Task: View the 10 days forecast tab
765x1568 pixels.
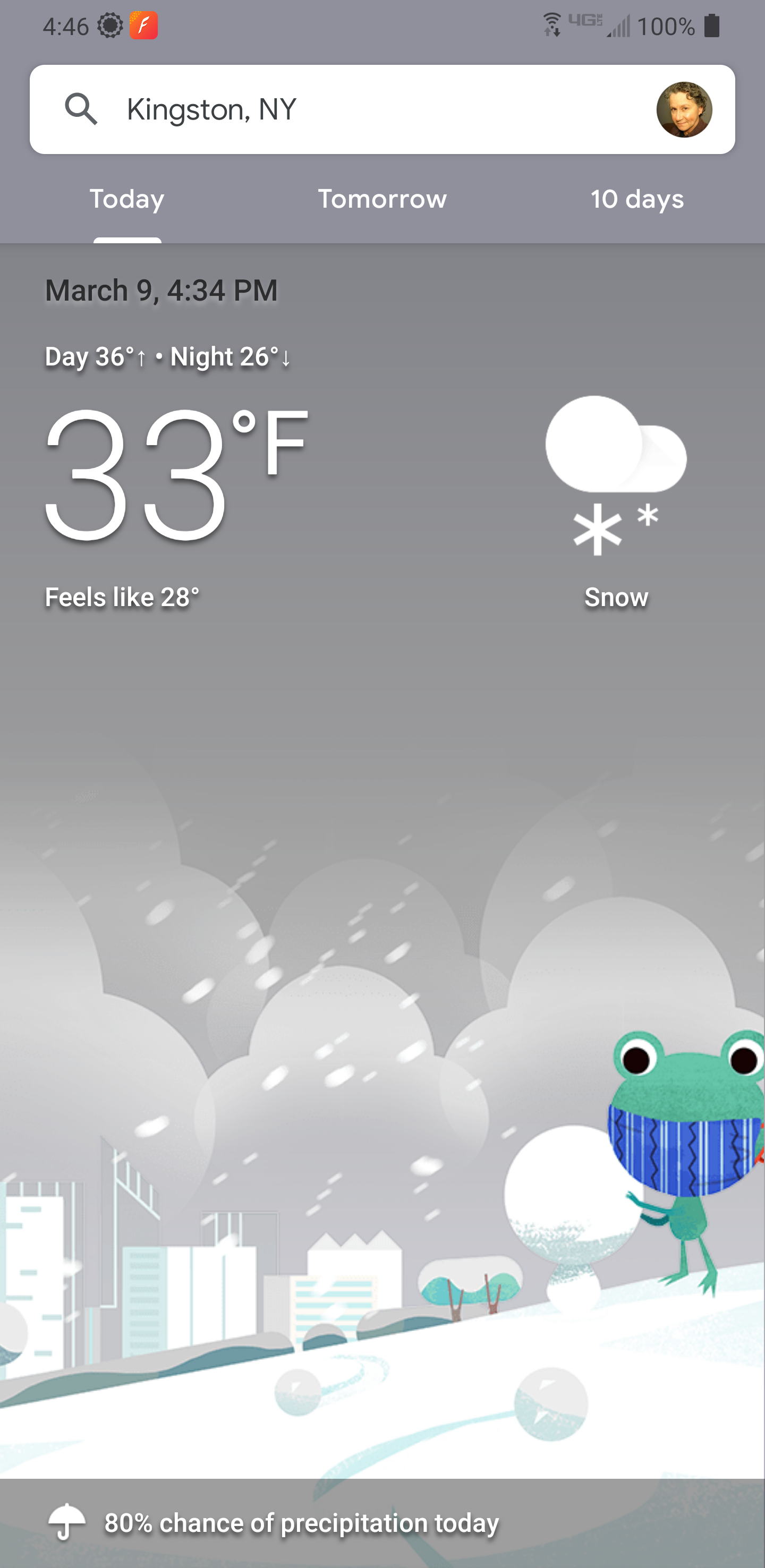Action: point(637,200)
